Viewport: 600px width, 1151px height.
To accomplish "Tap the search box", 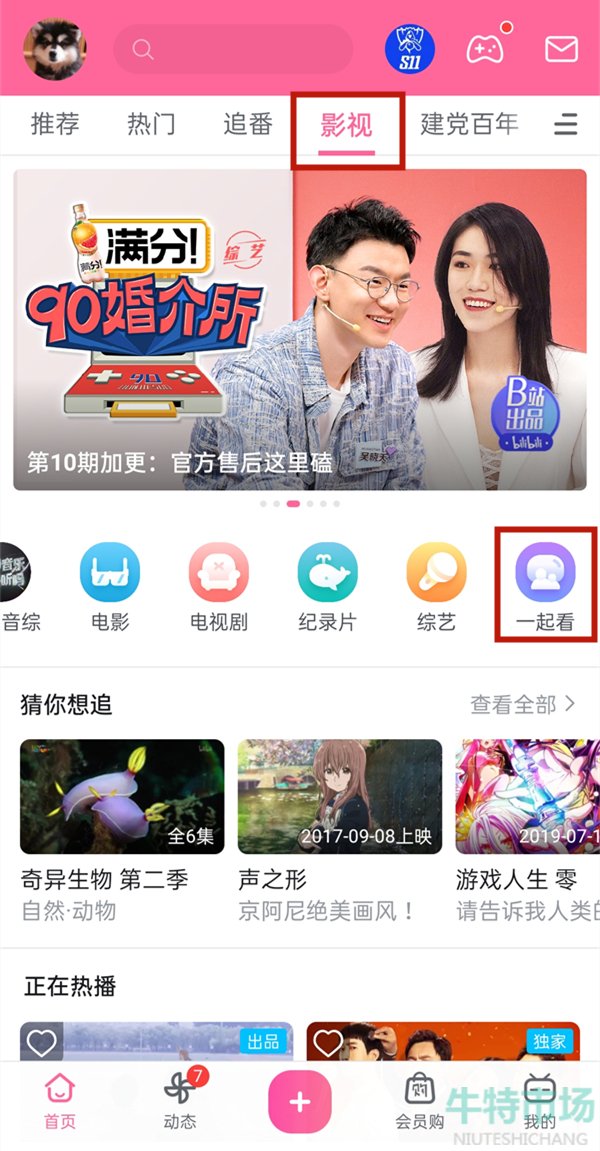I will tap(233, 49).
